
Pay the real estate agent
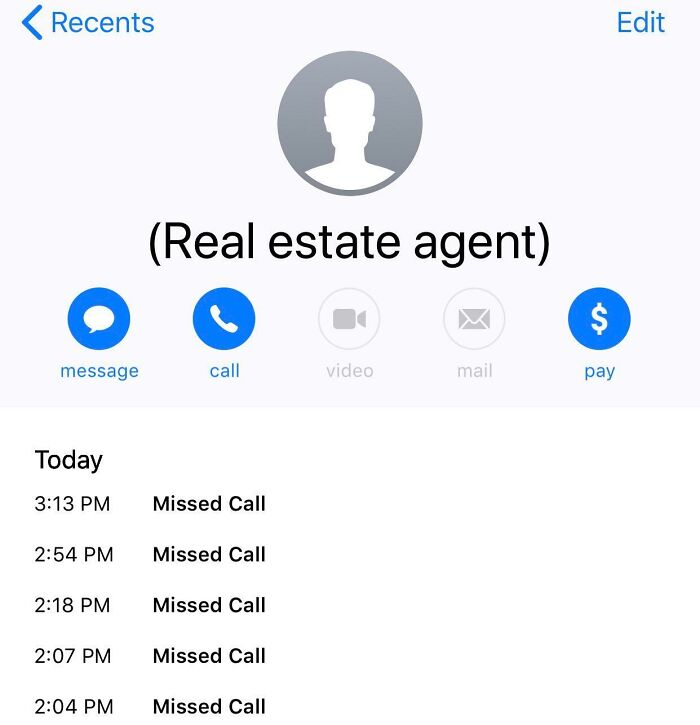[599, 320]
